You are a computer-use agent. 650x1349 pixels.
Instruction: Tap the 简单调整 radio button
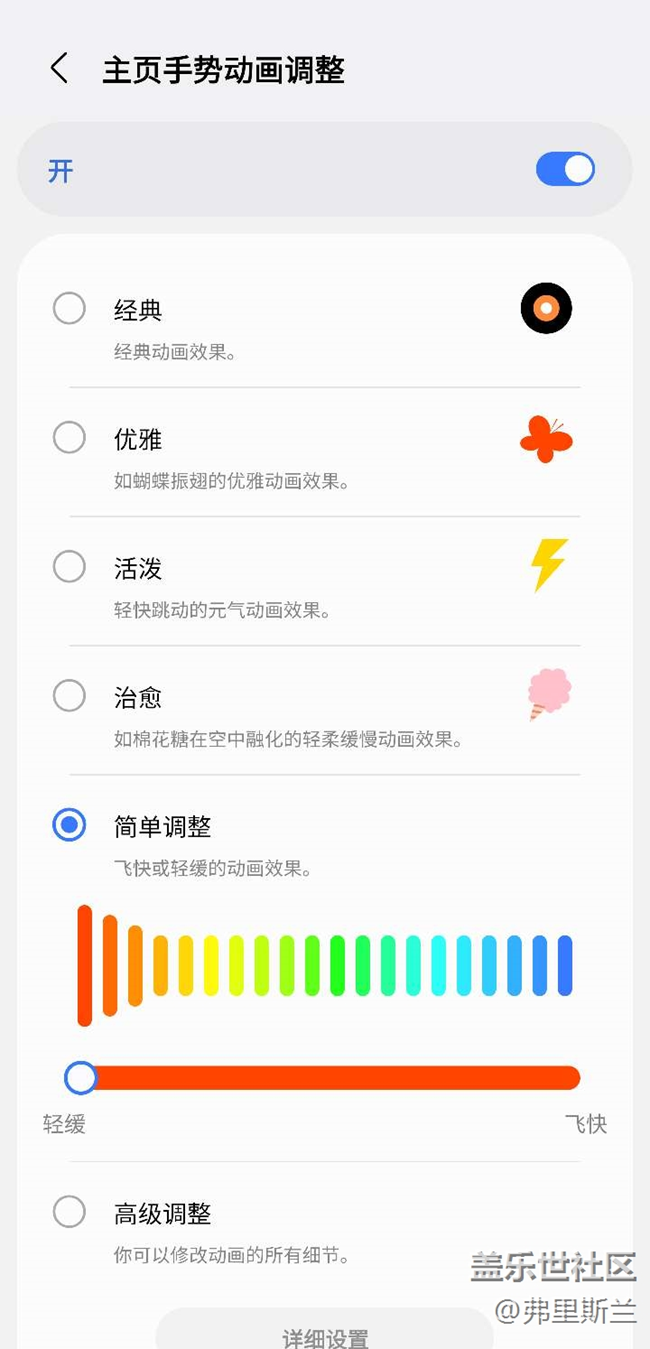click(x=69, y=825)
